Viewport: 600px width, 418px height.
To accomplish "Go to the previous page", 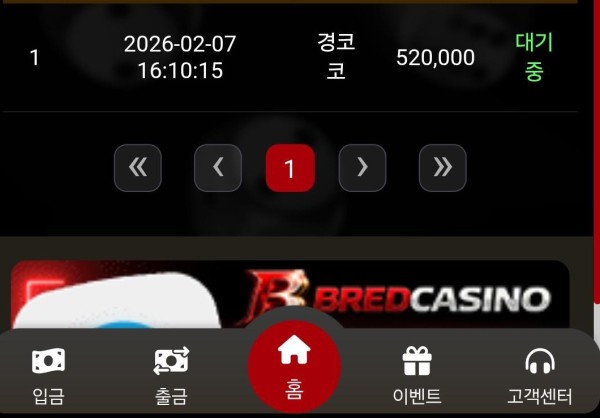I will tap(218, 168).
